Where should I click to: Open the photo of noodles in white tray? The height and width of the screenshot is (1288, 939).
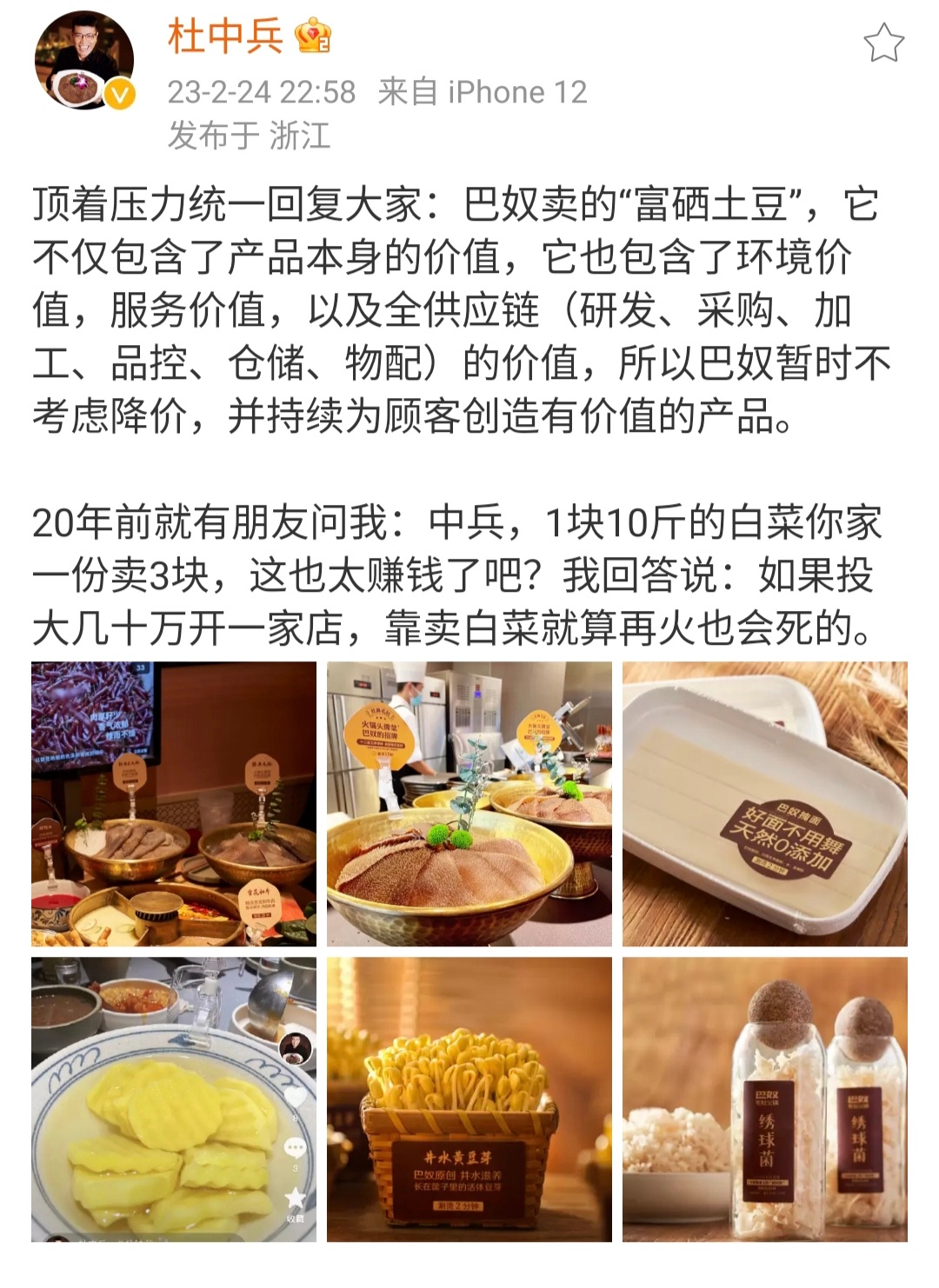(764, 804)
